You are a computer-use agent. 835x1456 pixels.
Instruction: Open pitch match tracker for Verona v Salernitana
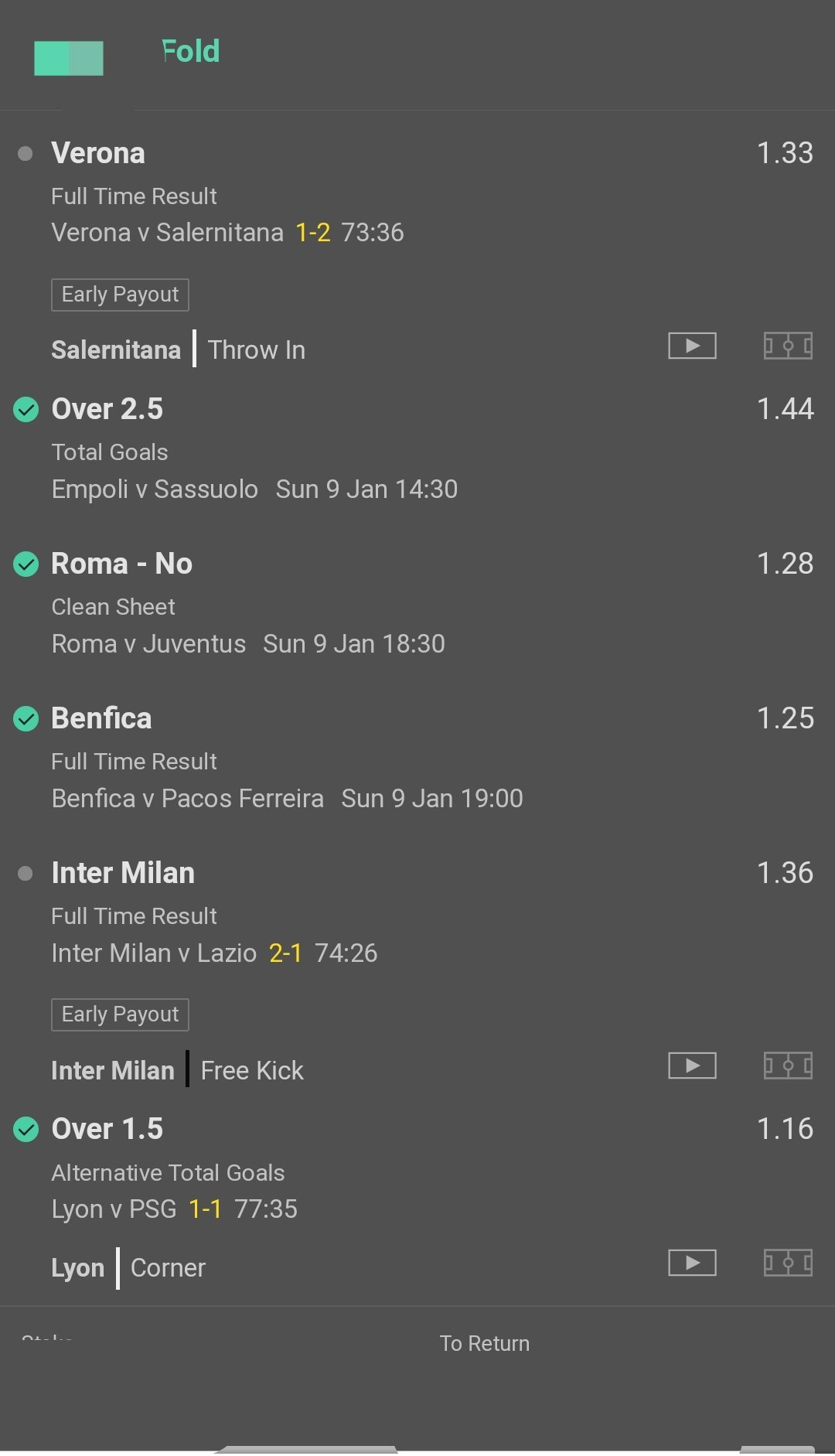click(x=788, y=346)
